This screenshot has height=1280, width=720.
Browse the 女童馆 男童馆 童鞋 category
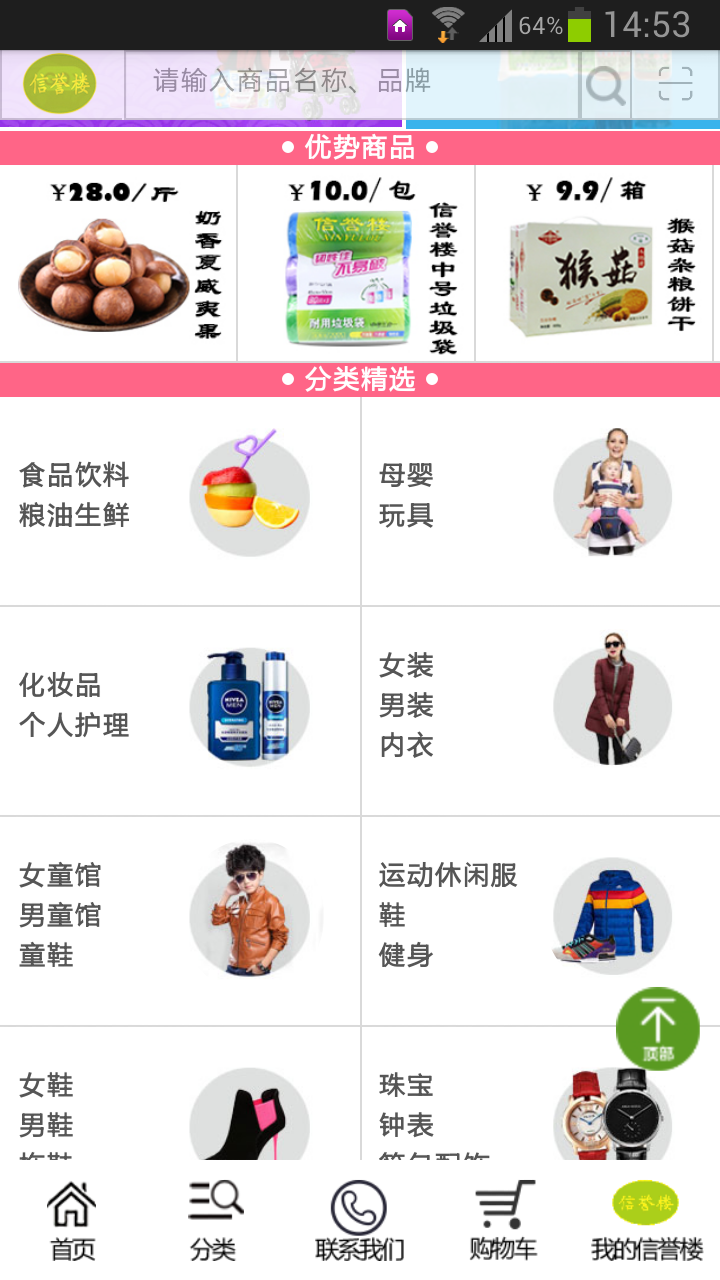coord(180,920)
